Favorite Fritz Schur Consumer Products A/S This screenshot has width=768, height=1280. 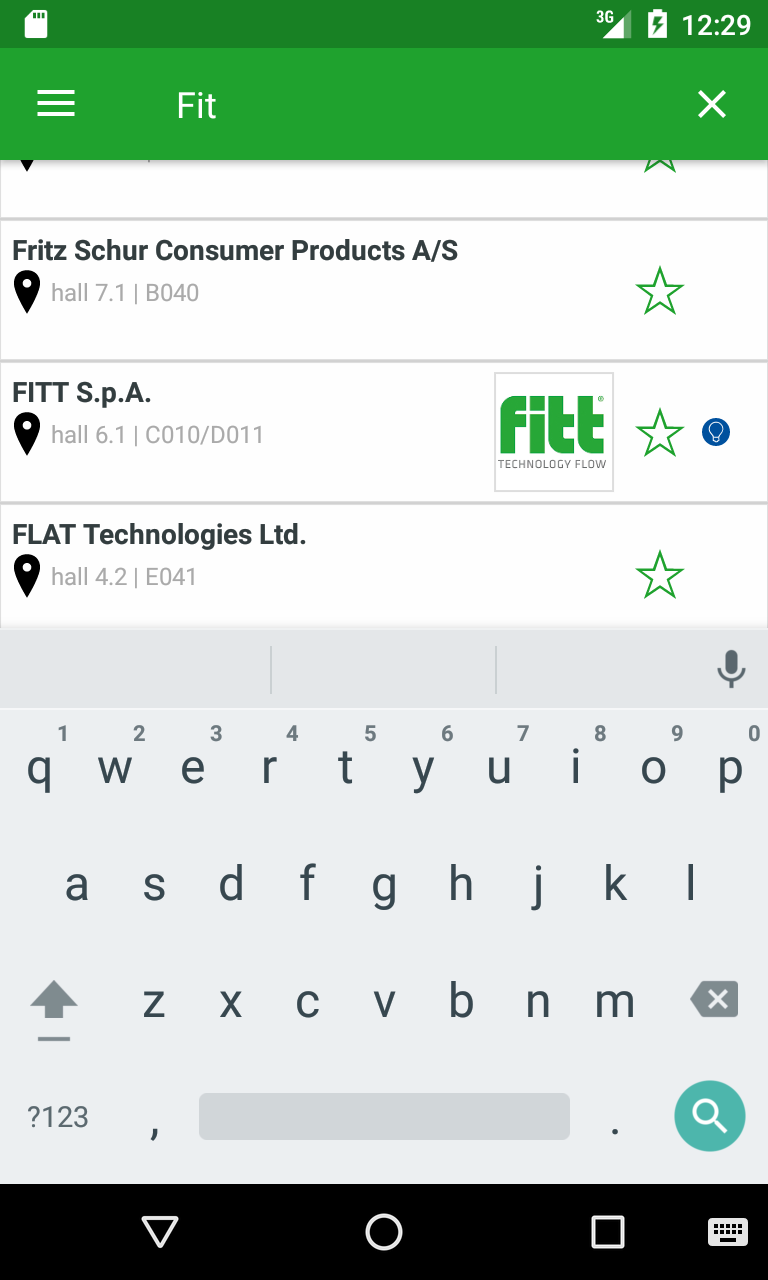(x=659, y=291)
